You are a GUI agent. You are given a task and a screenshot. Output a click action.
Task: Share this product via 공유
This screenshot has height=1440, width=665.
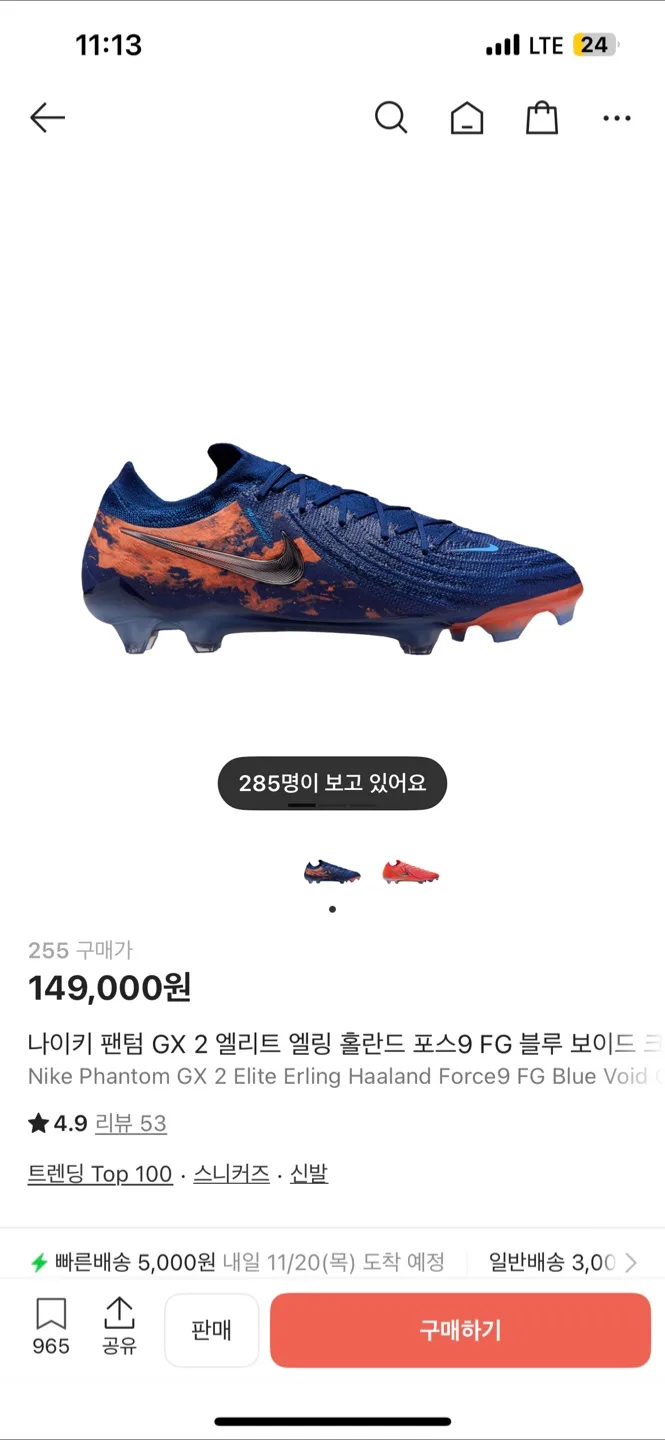coord(119,1327)
